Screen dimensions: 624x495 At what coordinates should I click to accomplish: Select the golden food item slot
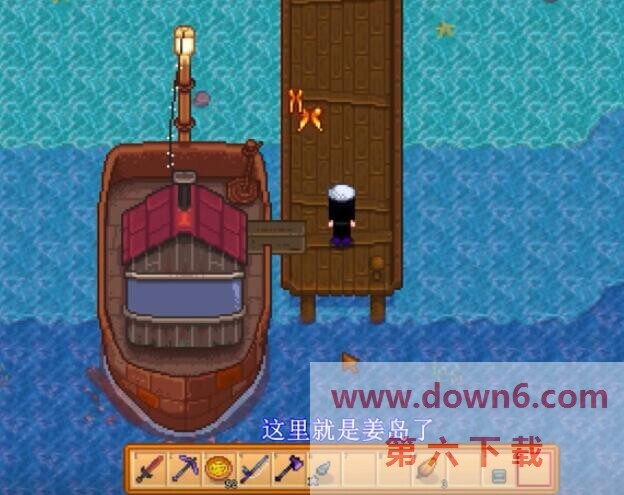[x=219, y=467]
